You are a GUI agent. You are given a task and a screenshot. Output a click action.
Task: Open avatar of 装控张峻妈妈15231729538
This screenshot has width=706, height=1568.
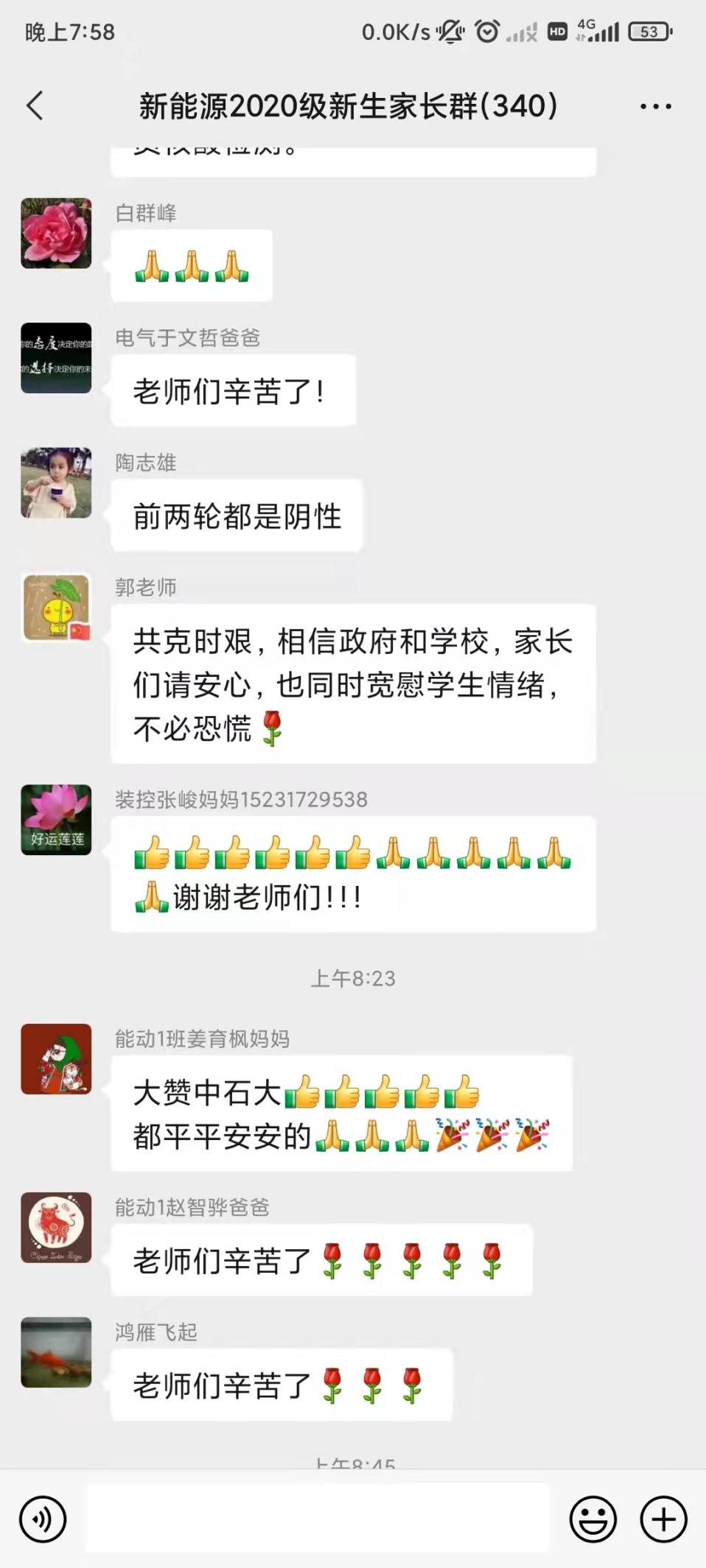coord(56,820)
